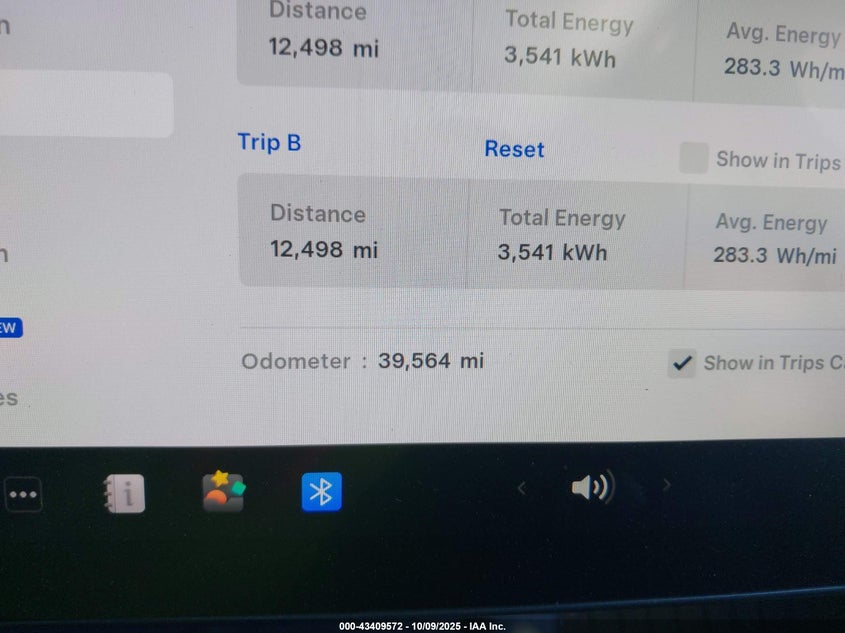Screen dimensions: 845x633
Task: Open Bluetooth settings
Action: [x=321, y=491]
